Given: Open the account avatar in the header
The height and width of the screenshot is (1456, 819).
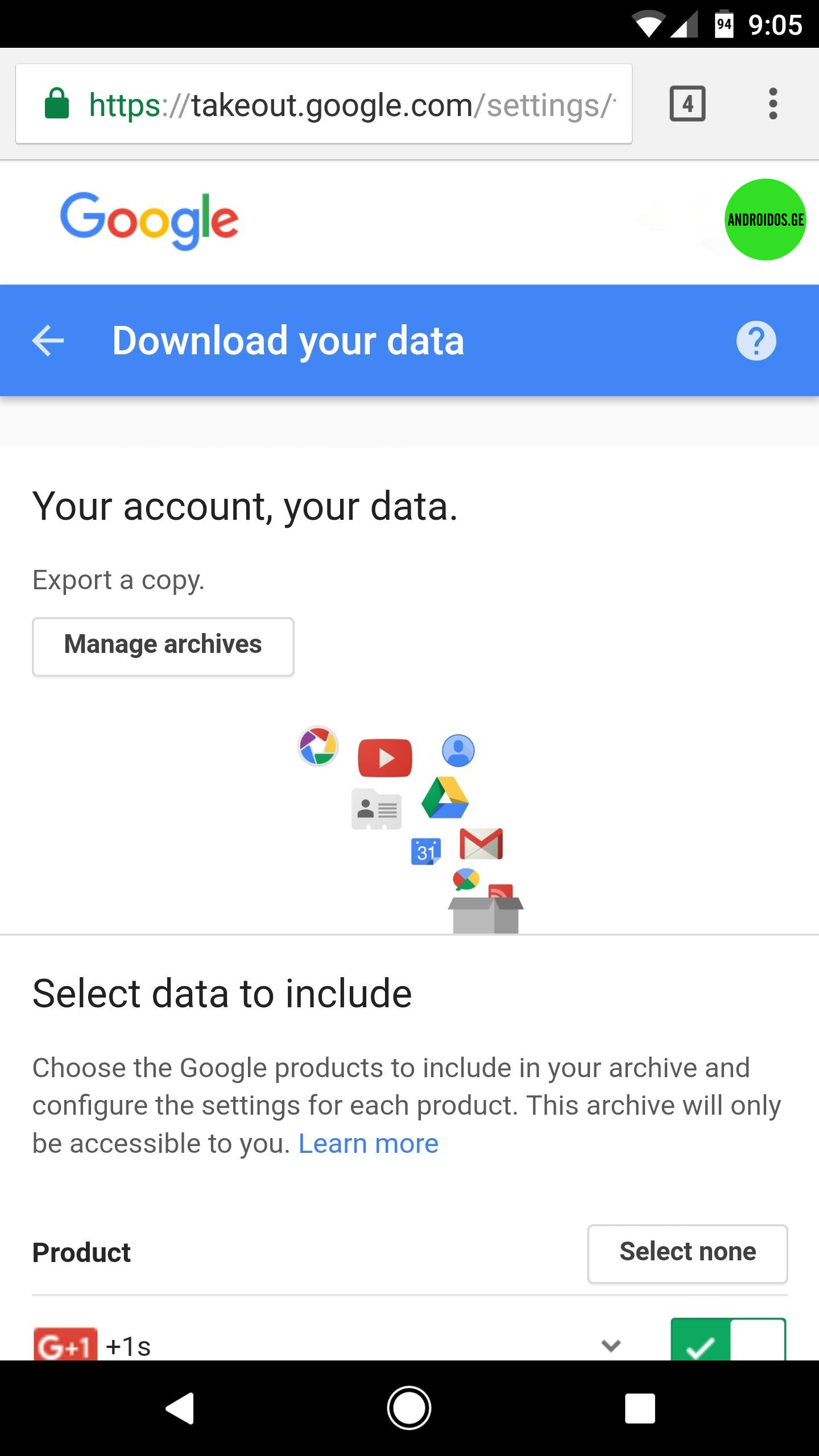Looking at the screenshot, I should point(765,220).
